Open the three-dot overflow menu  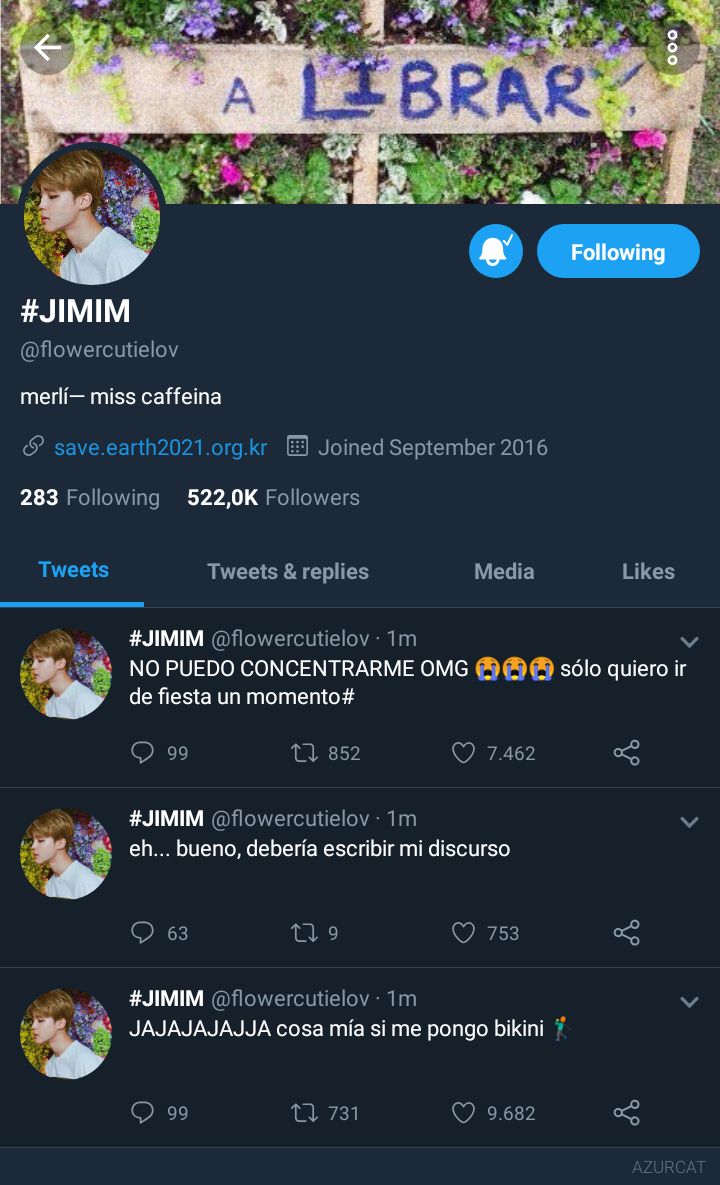(x=672, y=48)
